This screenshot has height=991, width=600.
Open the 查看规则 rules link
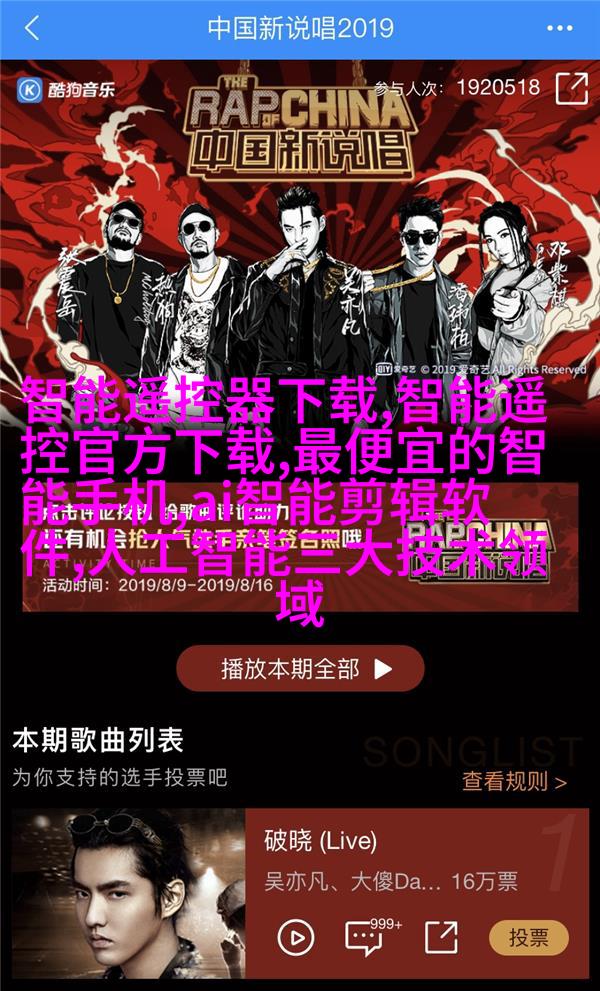click(514, 781)
